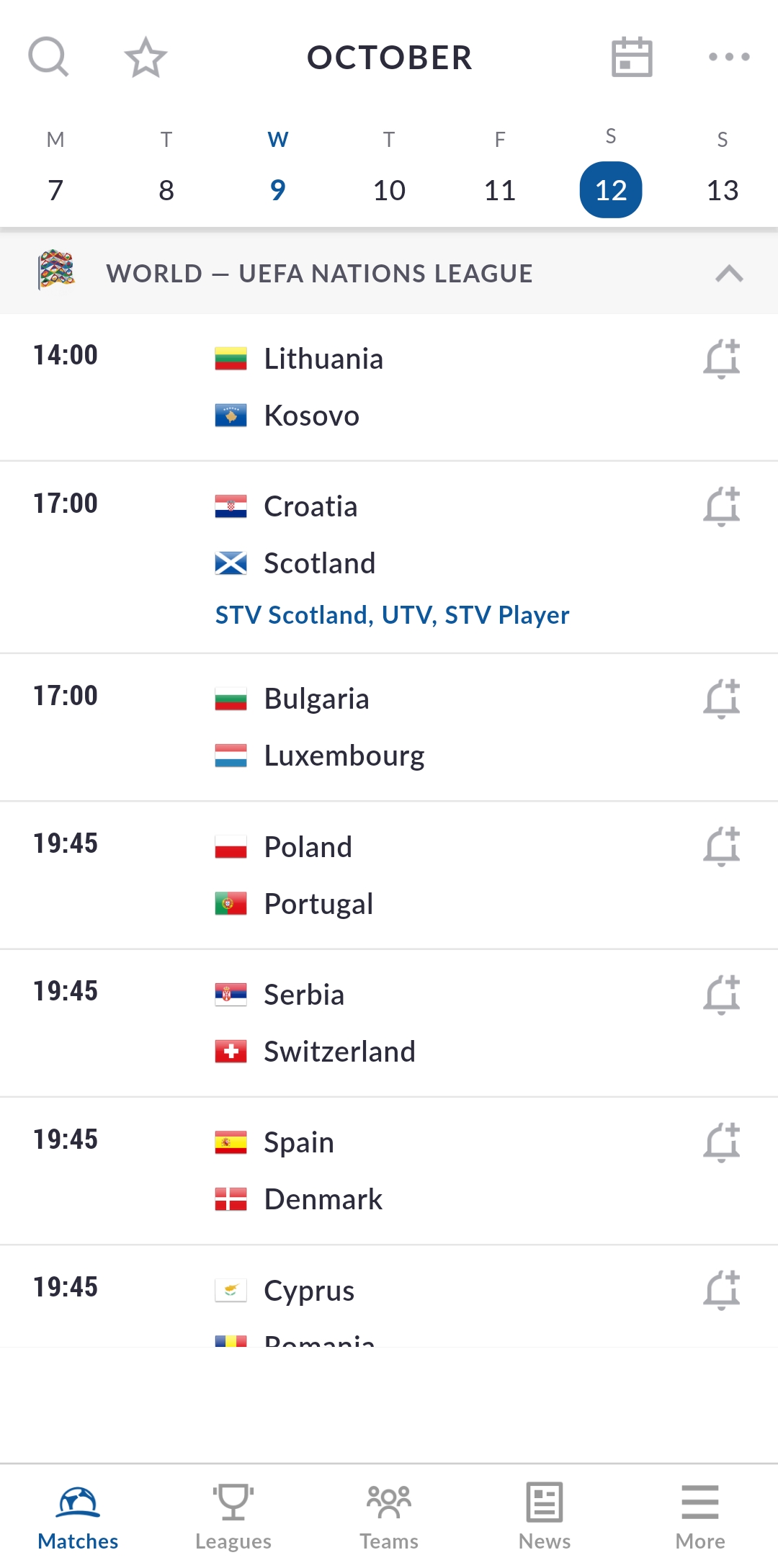Open the Spain vs Denmark match
778x1568 pixels.
point(389,1171)
